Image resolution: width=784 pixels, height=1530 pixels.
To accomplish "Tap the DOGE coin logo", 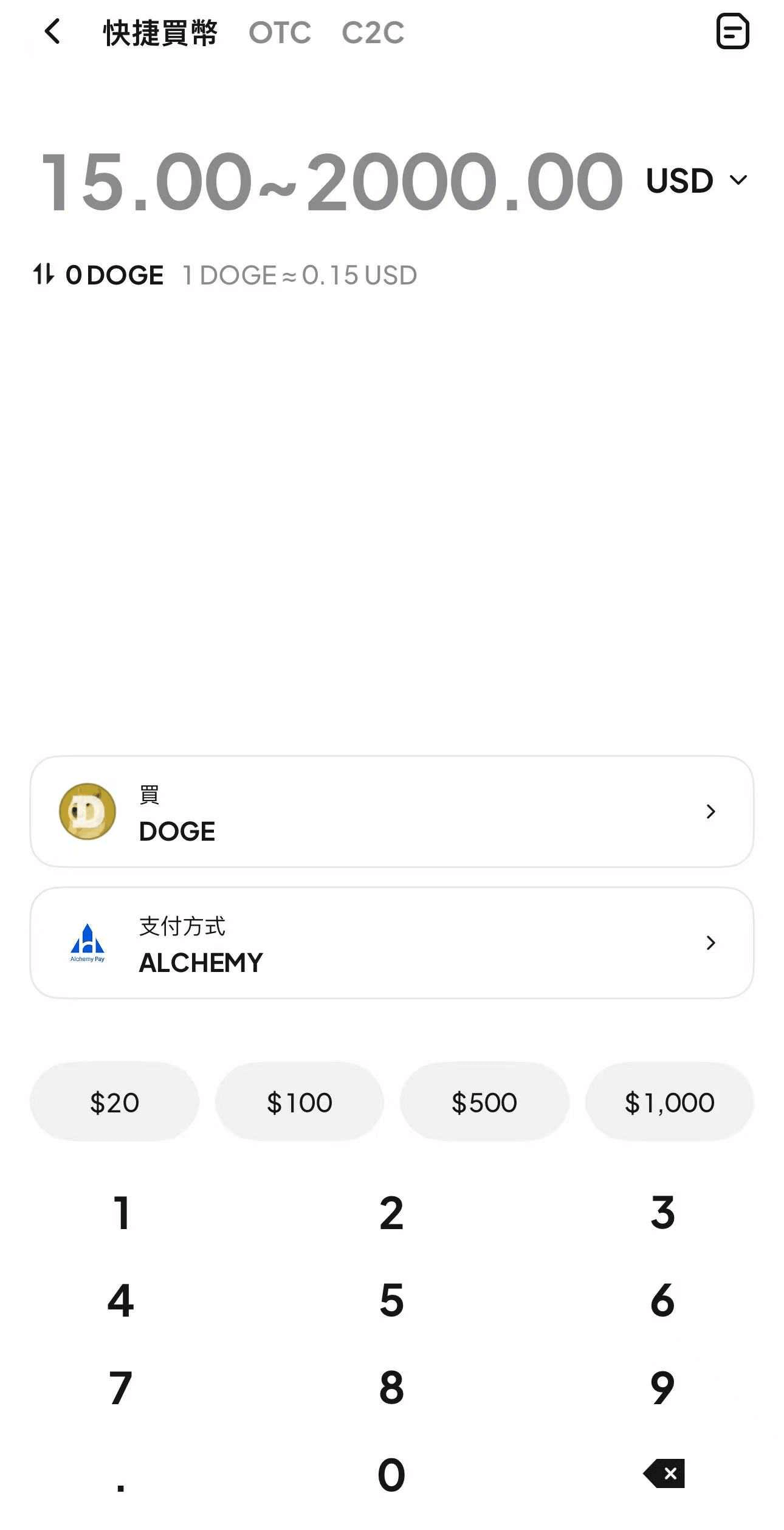I will pos(88,813).
